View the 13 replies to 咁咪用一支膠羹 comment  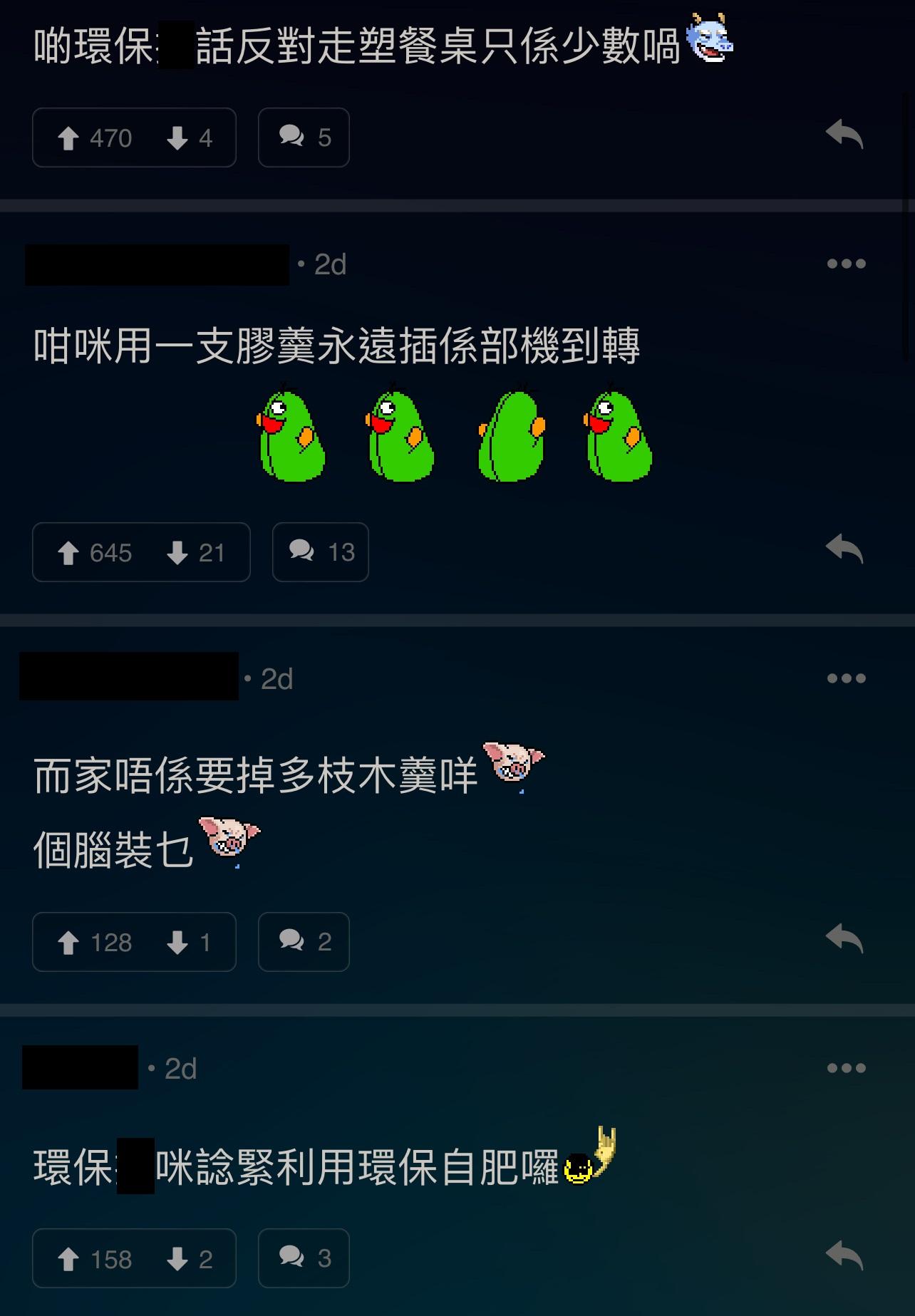320,552
